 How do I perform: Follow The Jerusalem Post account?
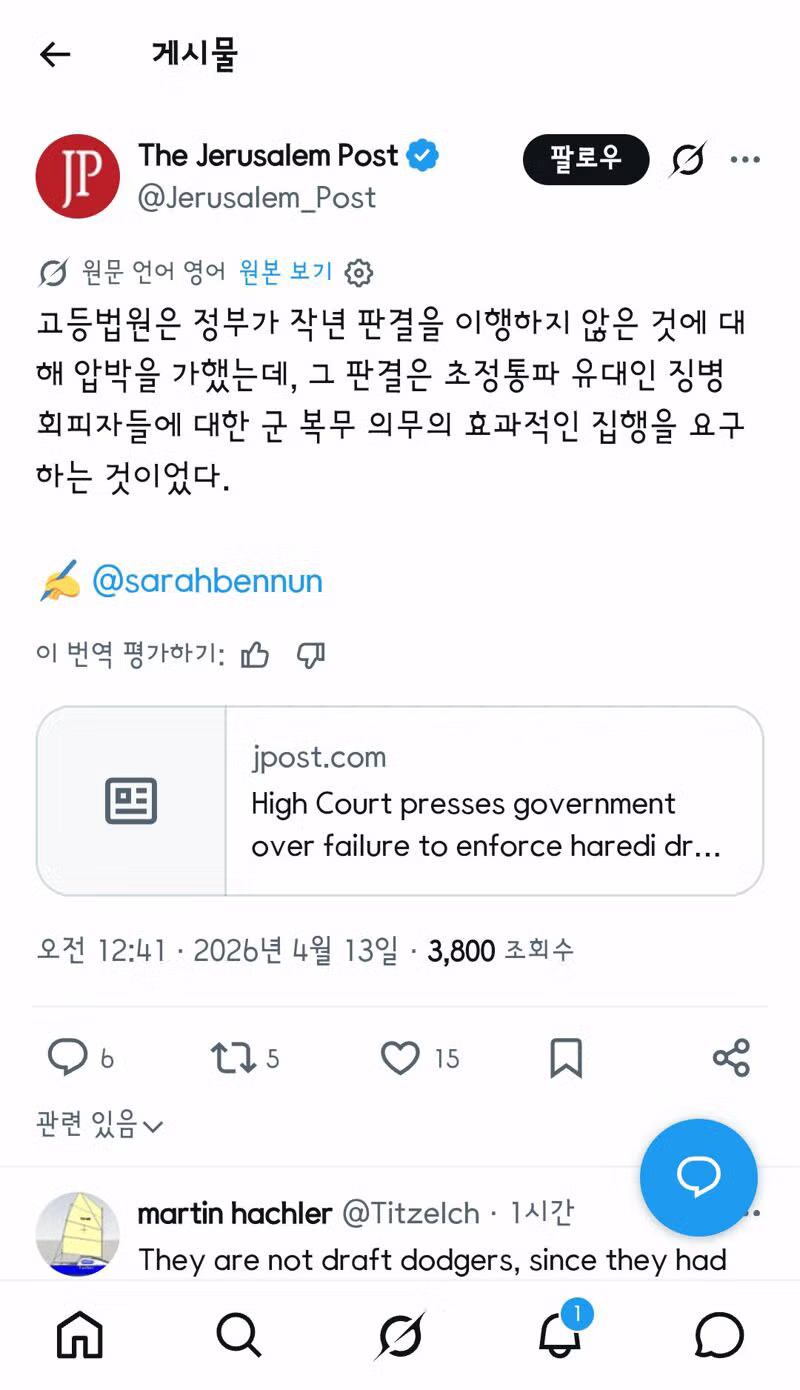(x=585, y=159)
